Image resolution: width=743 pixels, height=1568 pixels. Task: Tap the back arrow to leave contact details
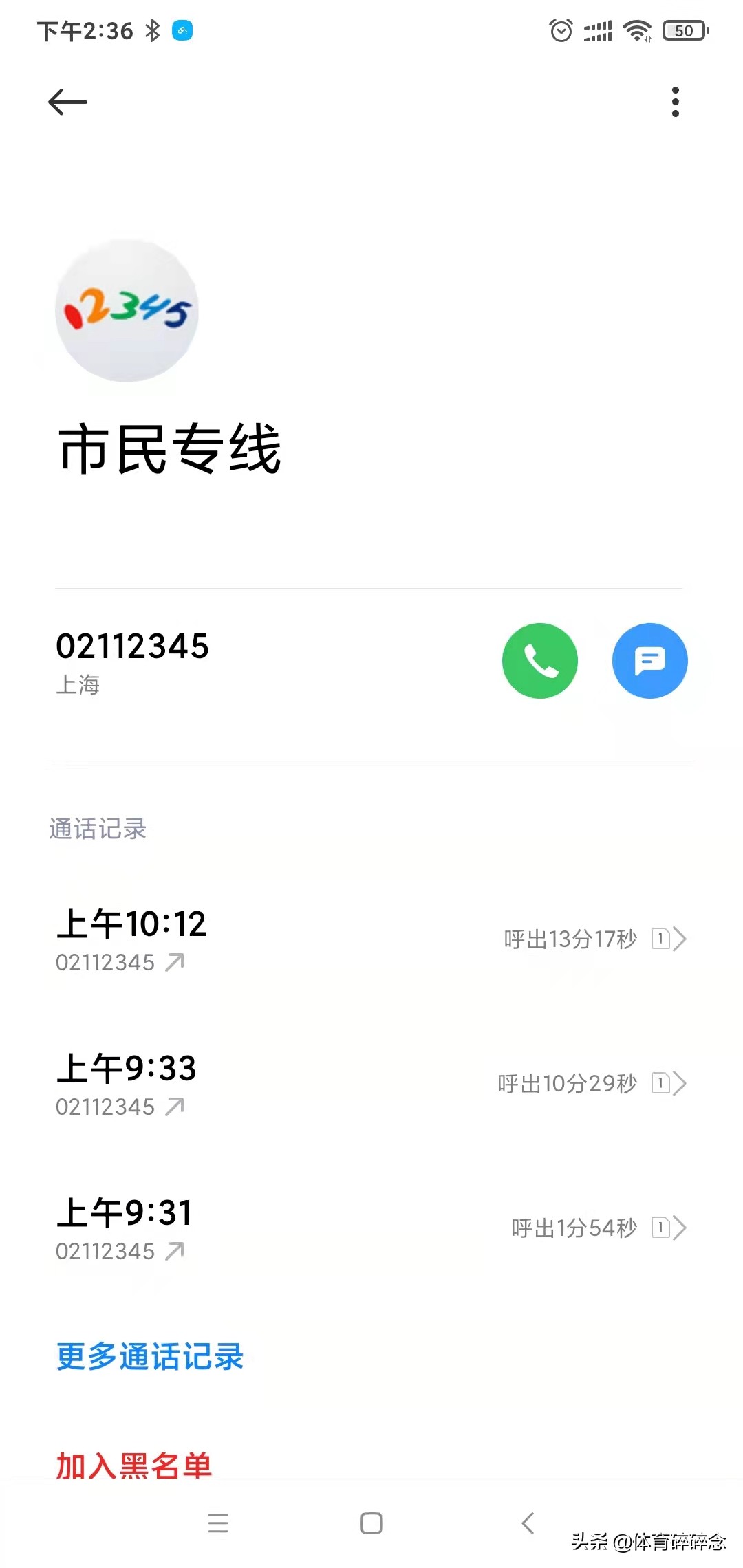point(67,101)
